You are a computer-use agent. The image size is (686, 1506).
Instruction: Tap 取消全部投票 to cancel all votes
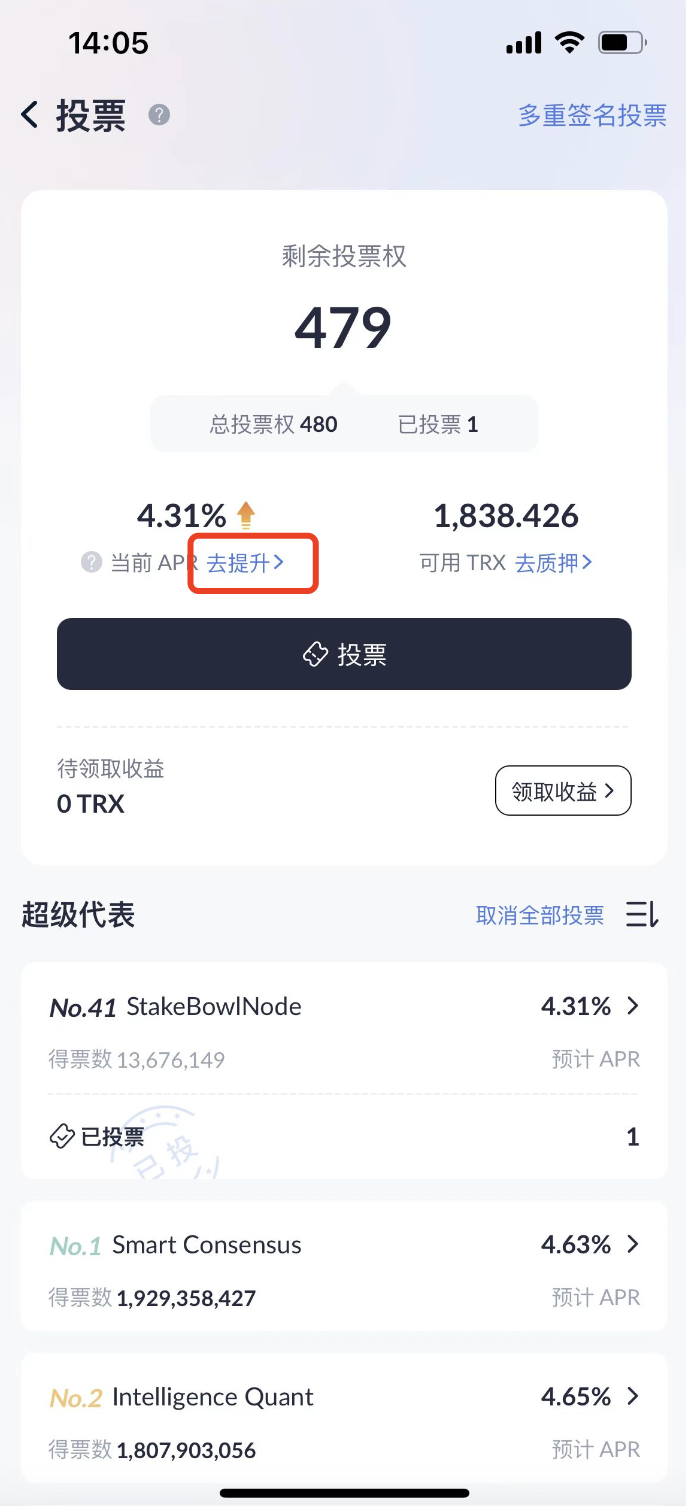click(540, 915)
